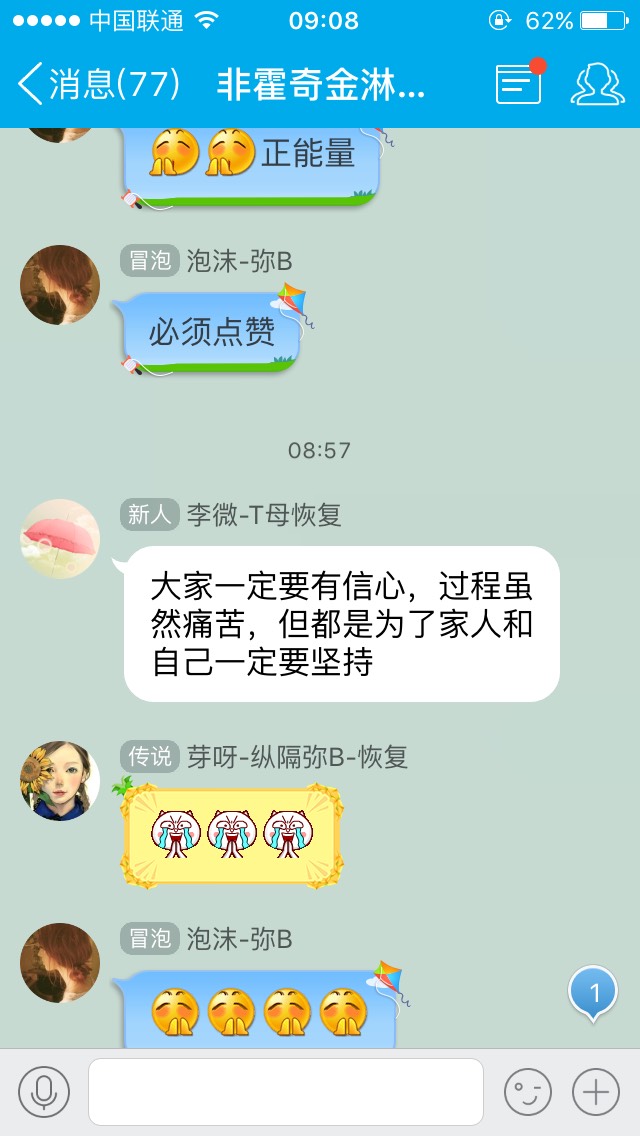
Task: Focus the message text field
Action: tap(286, 1092)
